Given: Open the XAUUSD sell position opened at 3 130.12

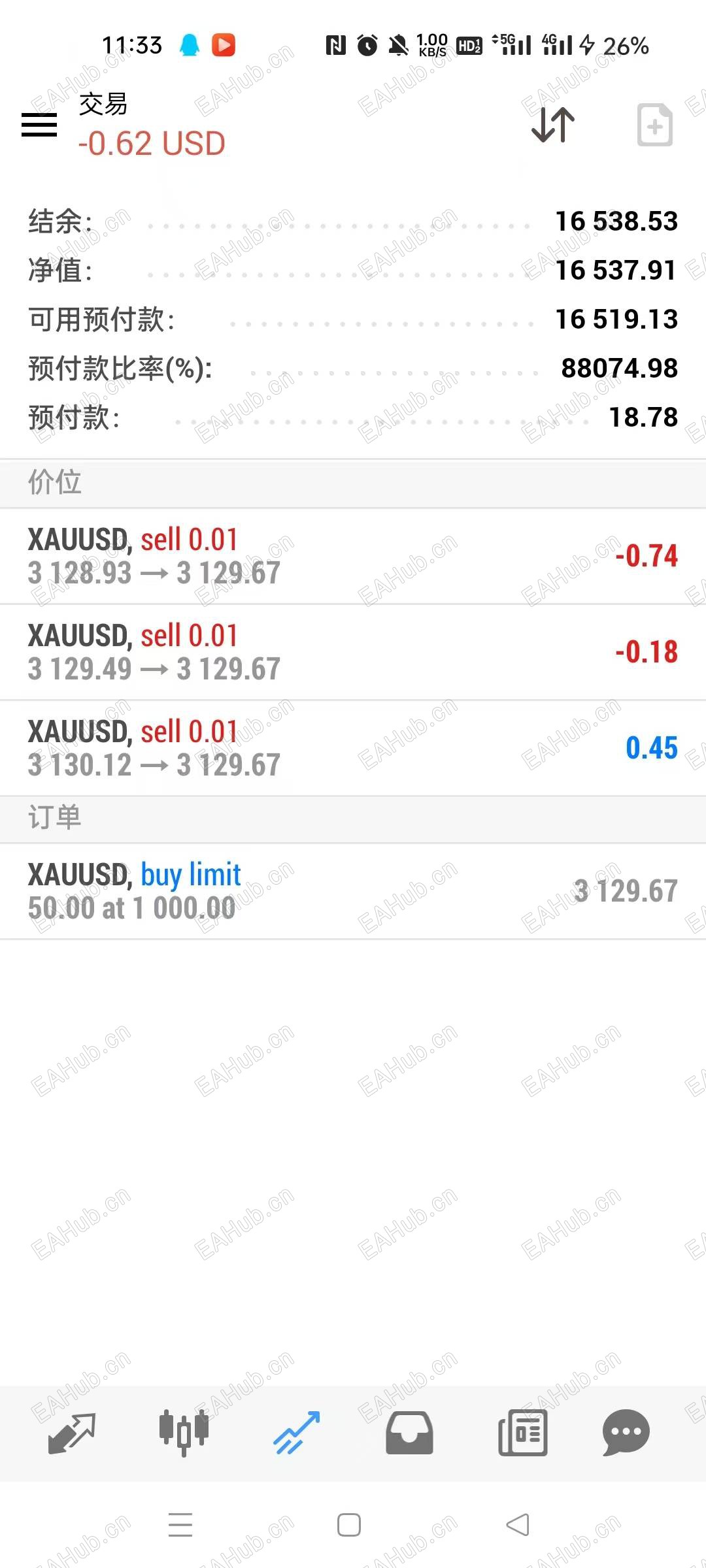Looking at the screenshot, I should click(353, 748).
